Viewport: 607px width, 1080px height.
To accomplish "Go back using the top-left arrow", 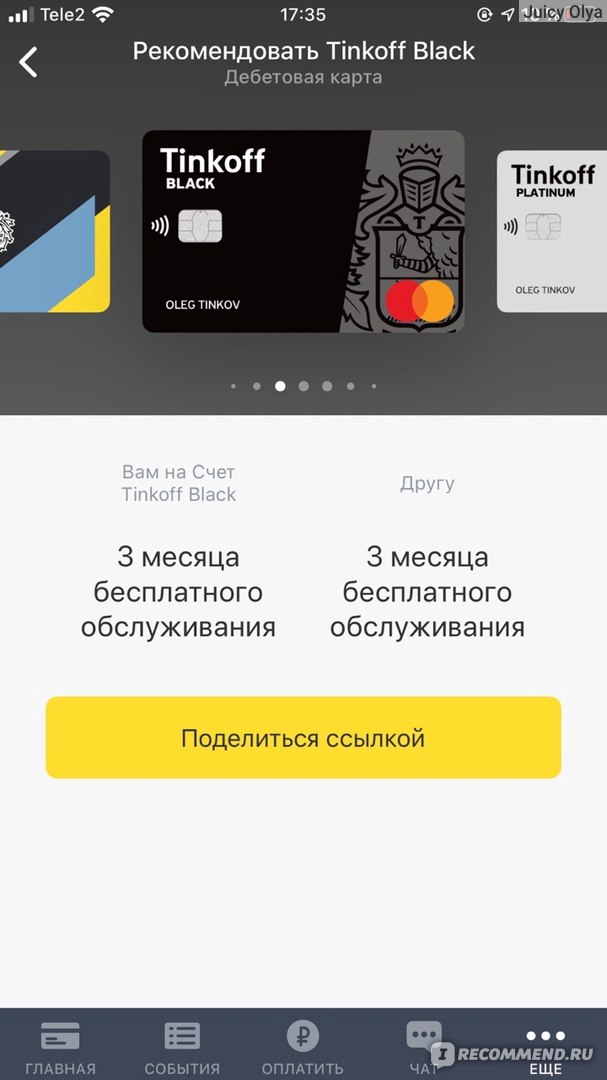I will (29, 62).
